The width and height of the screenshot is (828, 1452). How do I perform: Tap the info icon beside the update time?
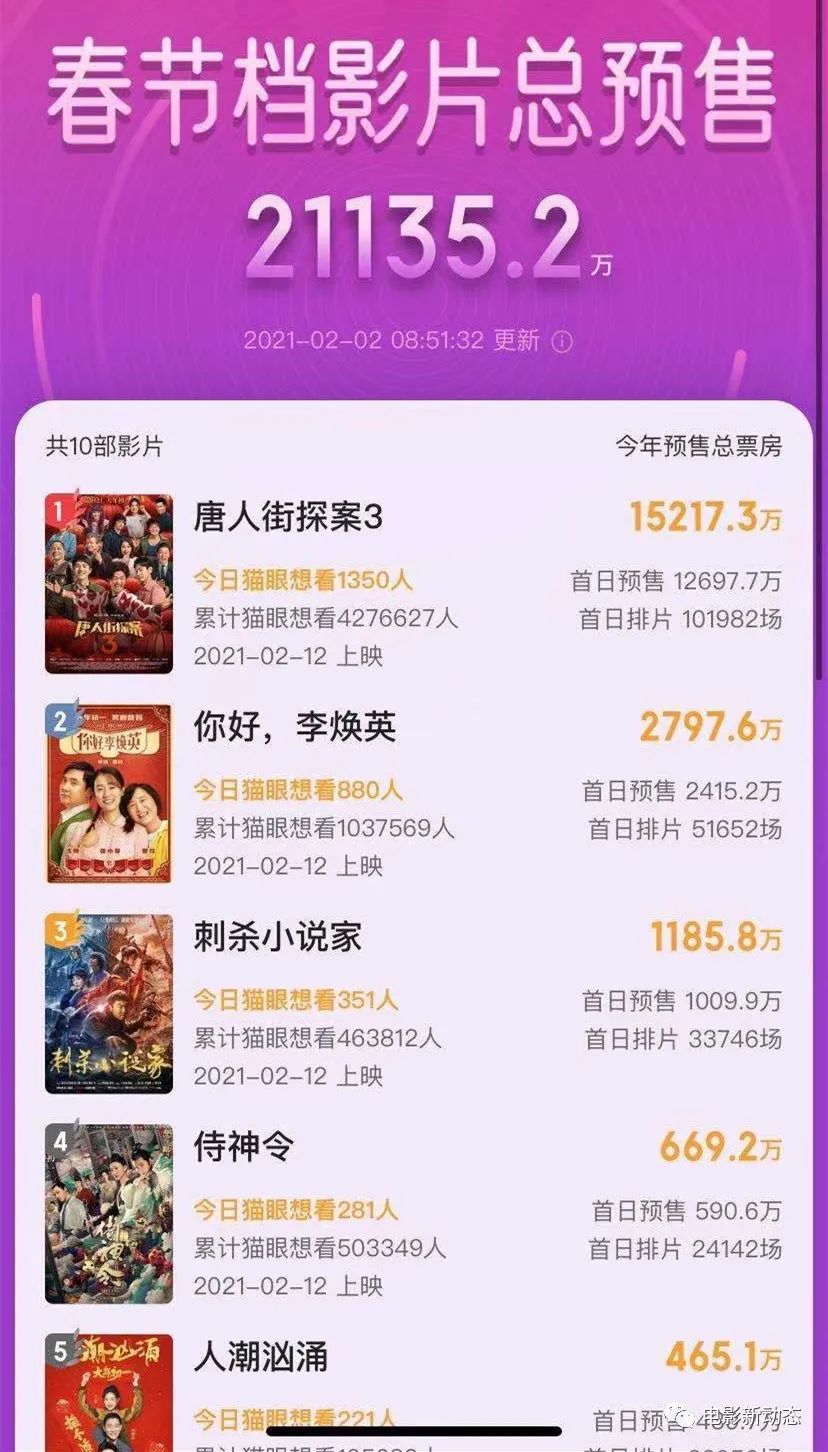pos(563,342)
